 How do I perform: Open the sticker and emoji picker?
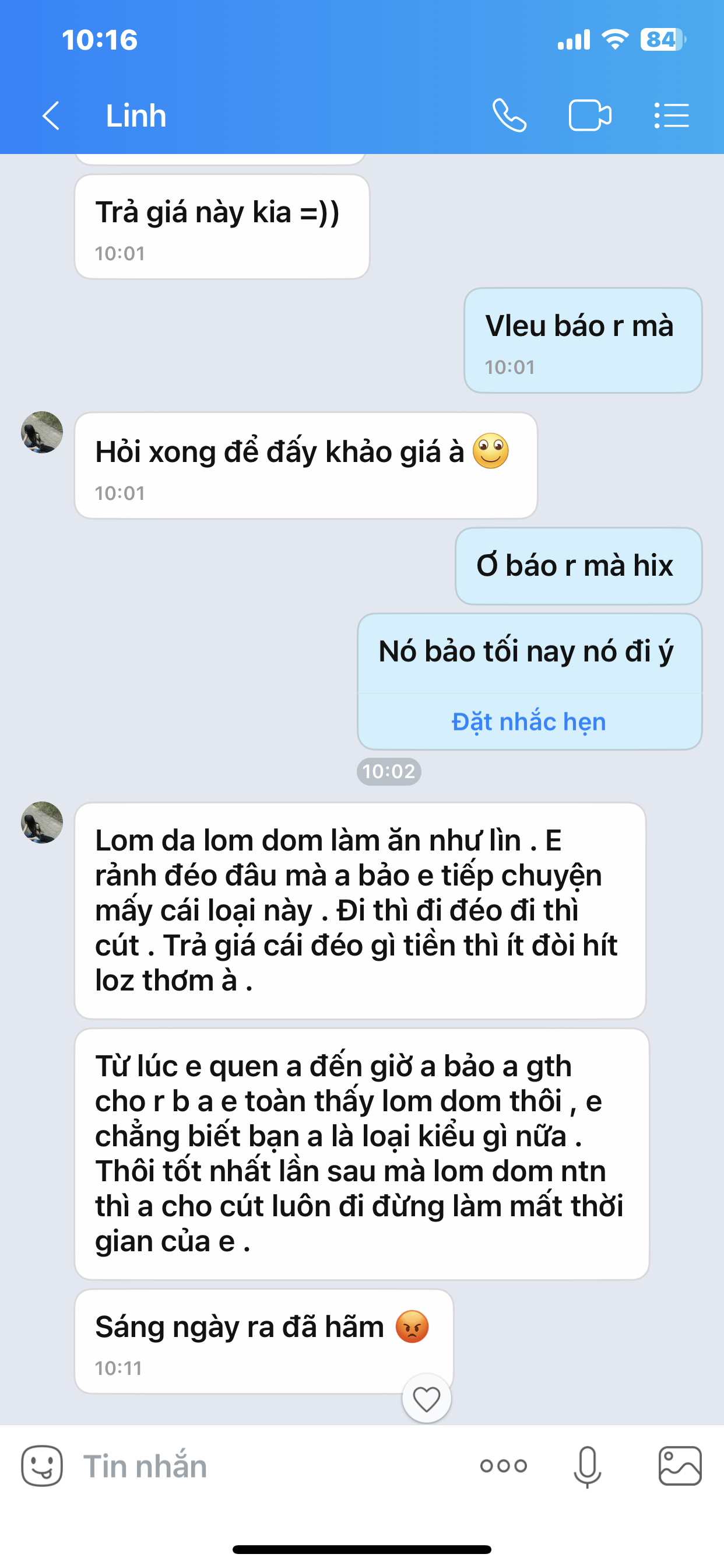tap(42, 1466)
